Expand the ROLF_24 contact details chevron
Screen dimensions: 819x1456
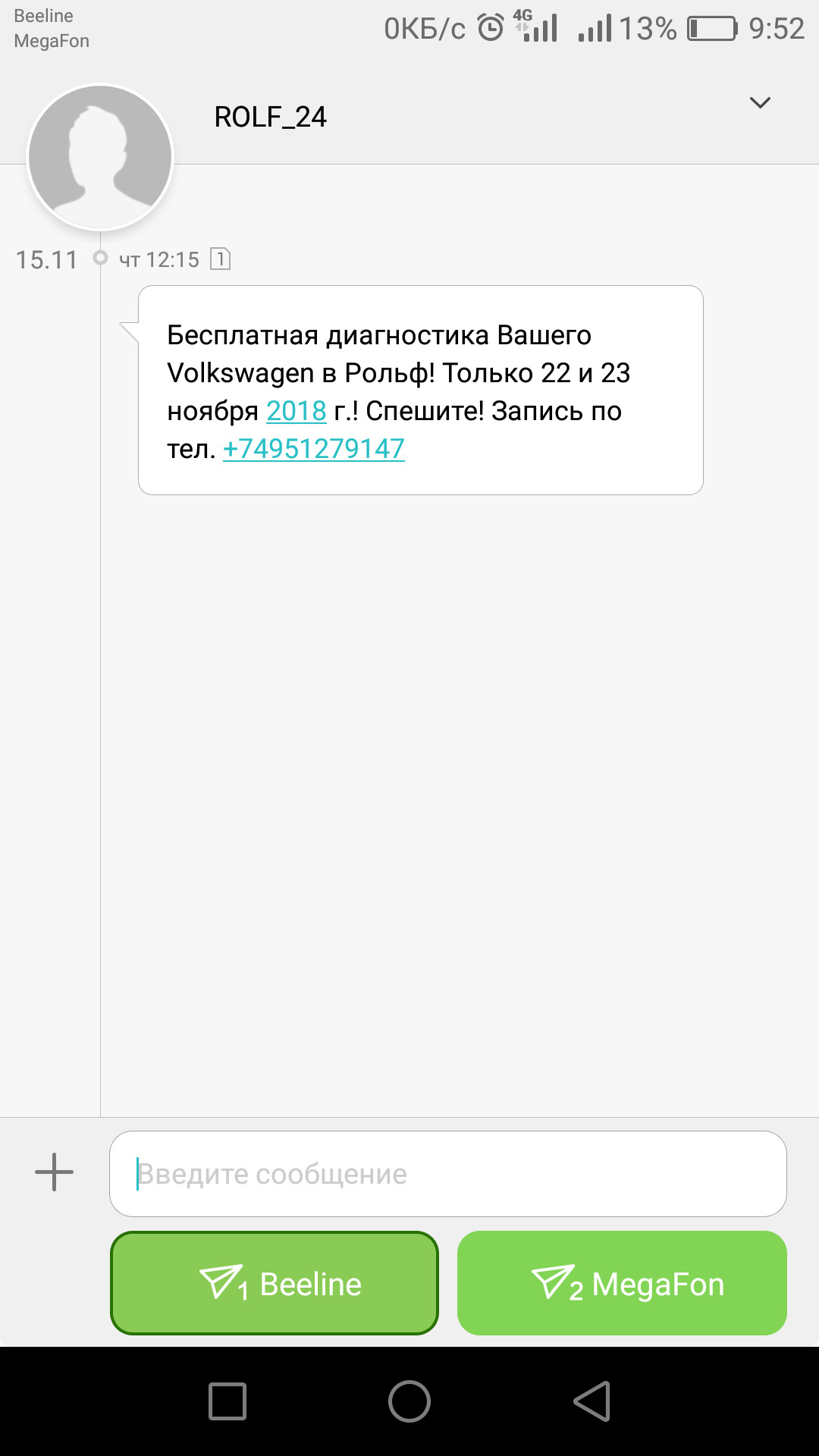(759, 103)
